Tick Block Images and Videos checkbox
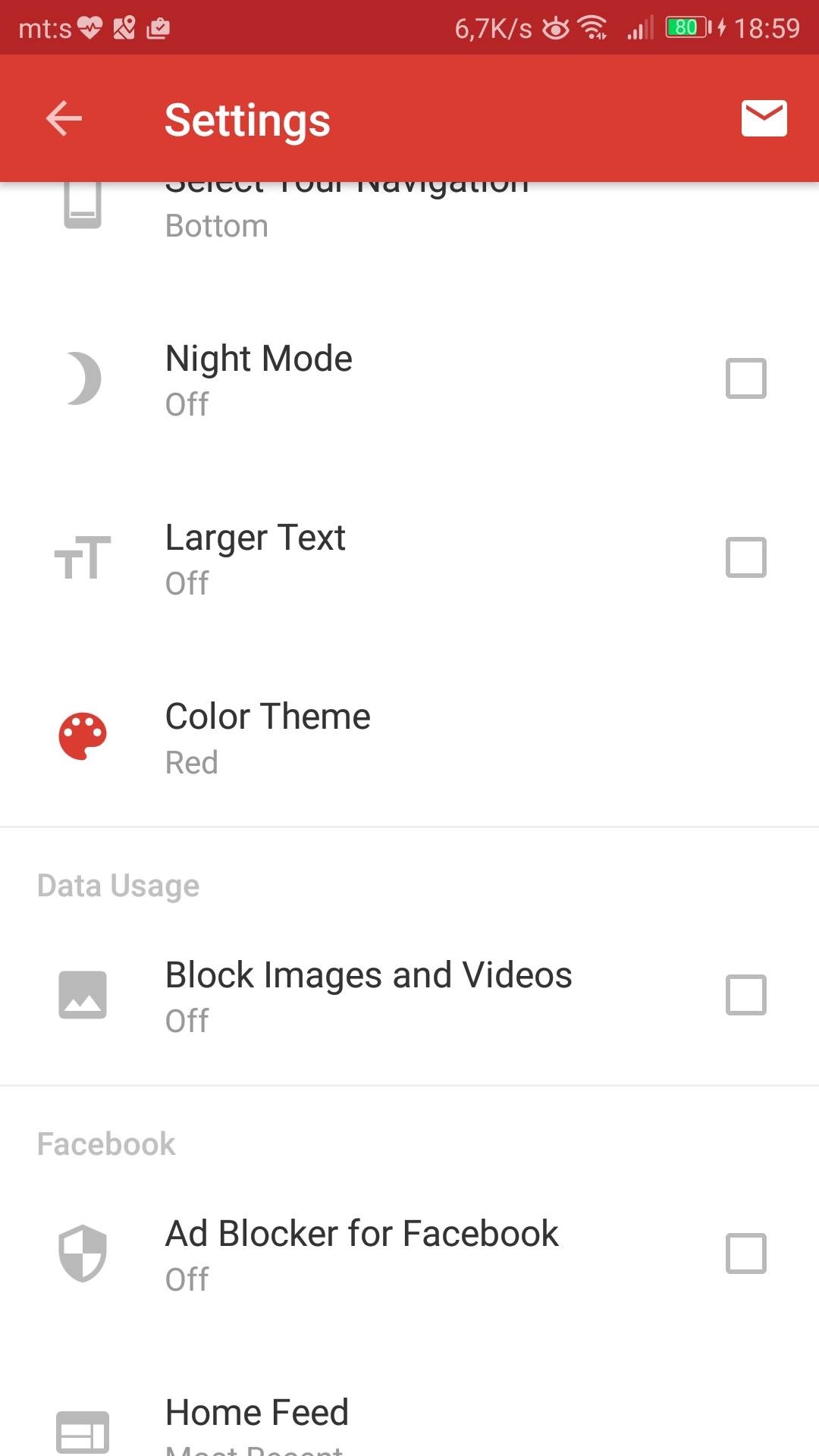The image size is (819, 1456). coord(745,995)
